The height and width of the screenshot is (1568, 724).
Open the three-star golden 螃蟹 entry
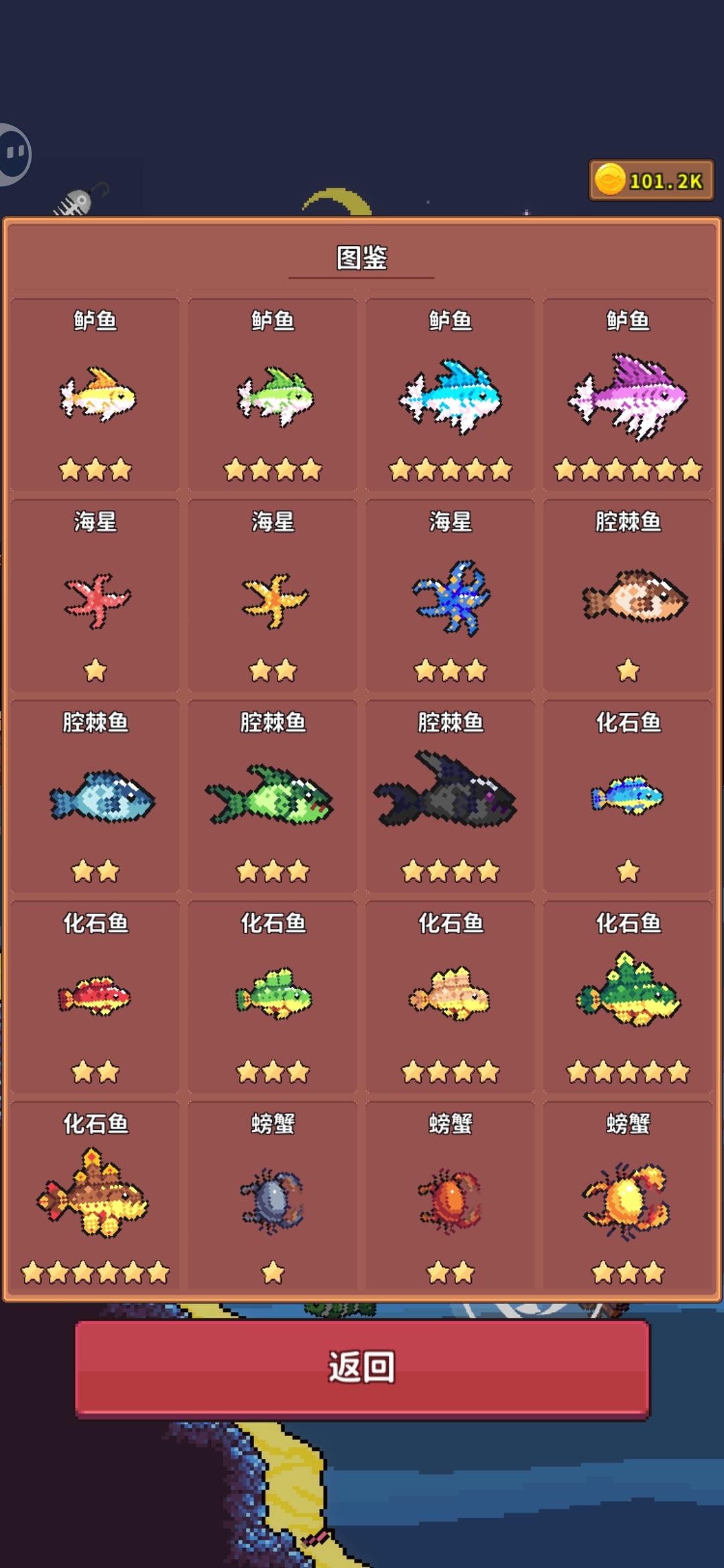pos(627,1197)
